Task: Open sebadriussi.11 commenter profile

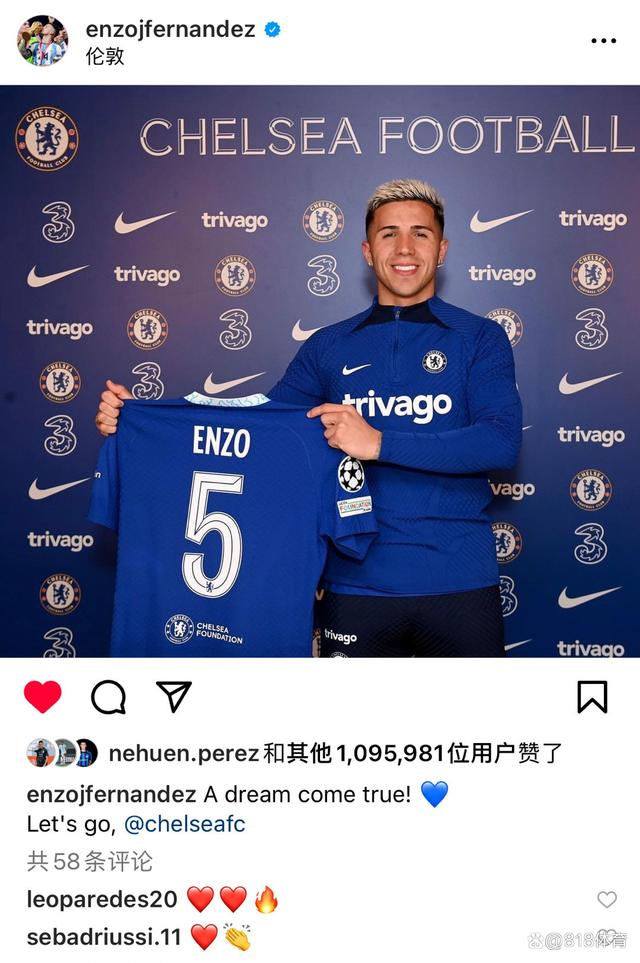Action: click(x=105, y=937)
